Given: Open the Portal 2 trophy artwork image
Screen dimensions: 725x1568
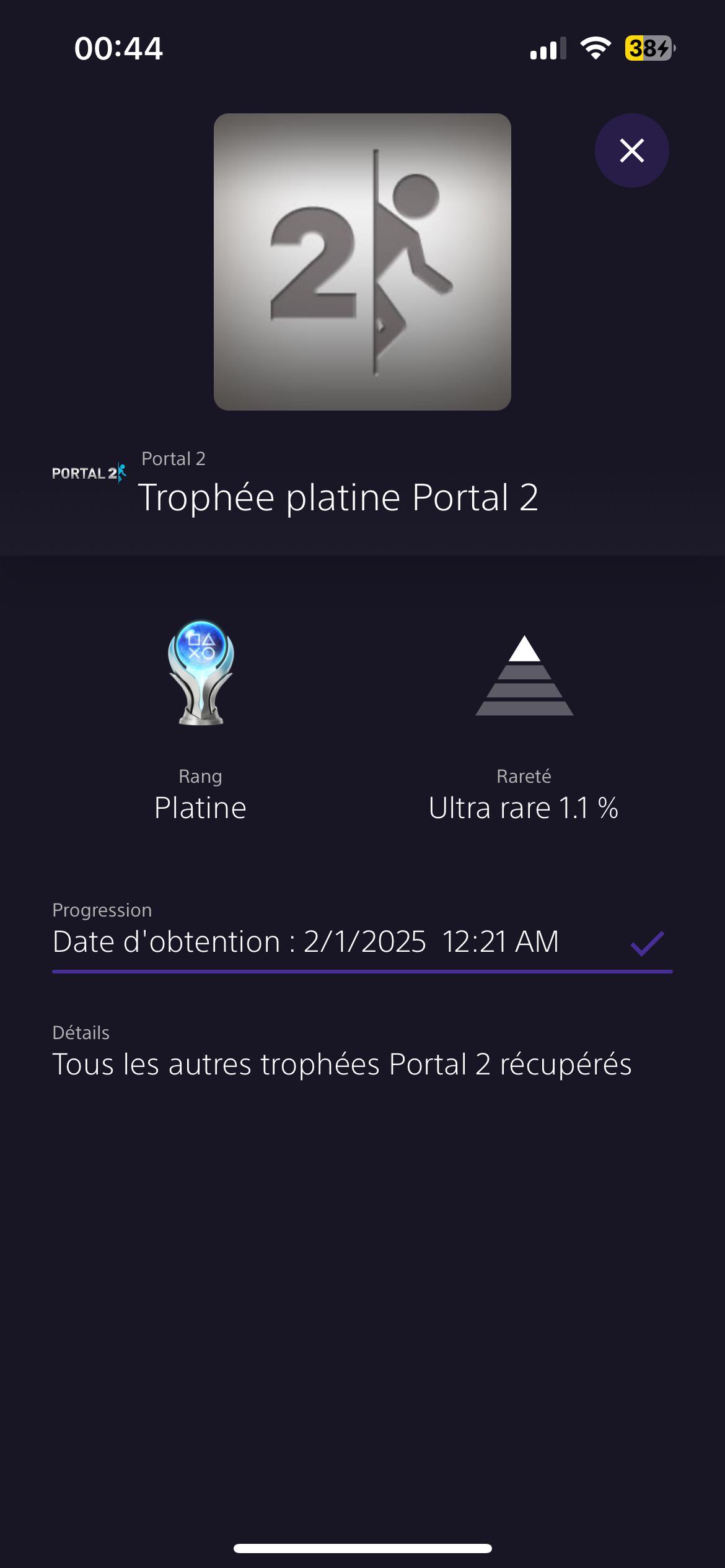Looking at the screenshot, I should (x=362, y=260).
